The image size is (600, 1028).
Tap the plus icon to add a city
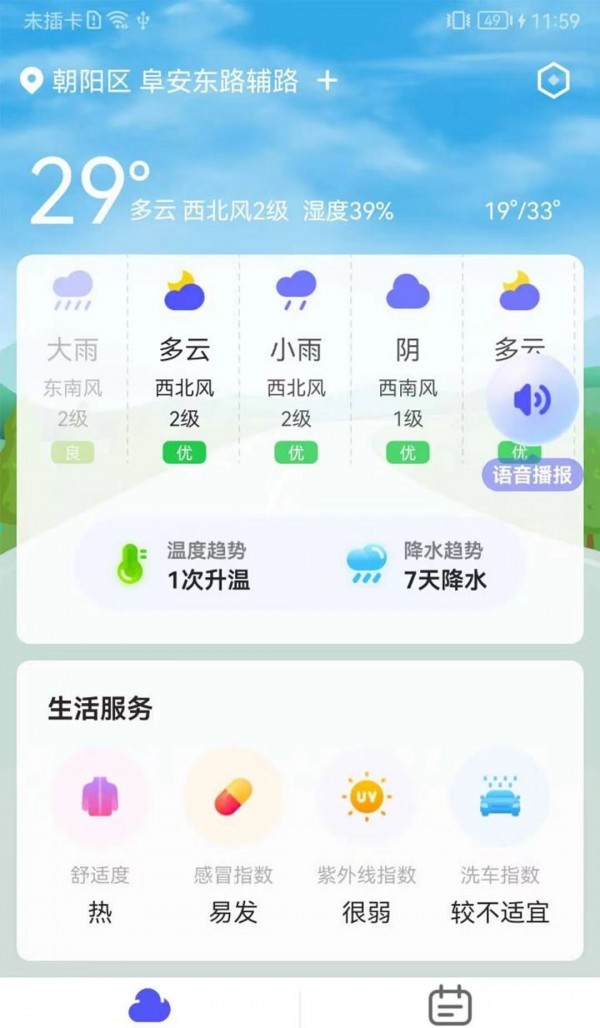point(327,81)
